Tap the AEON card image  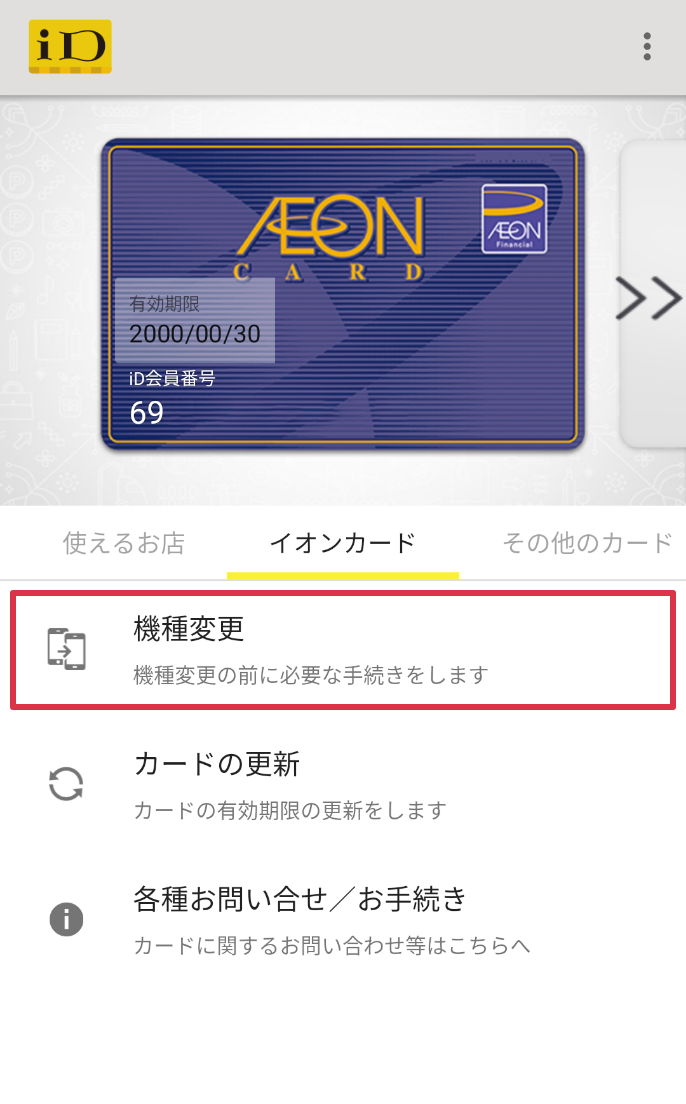click(342, 293)
